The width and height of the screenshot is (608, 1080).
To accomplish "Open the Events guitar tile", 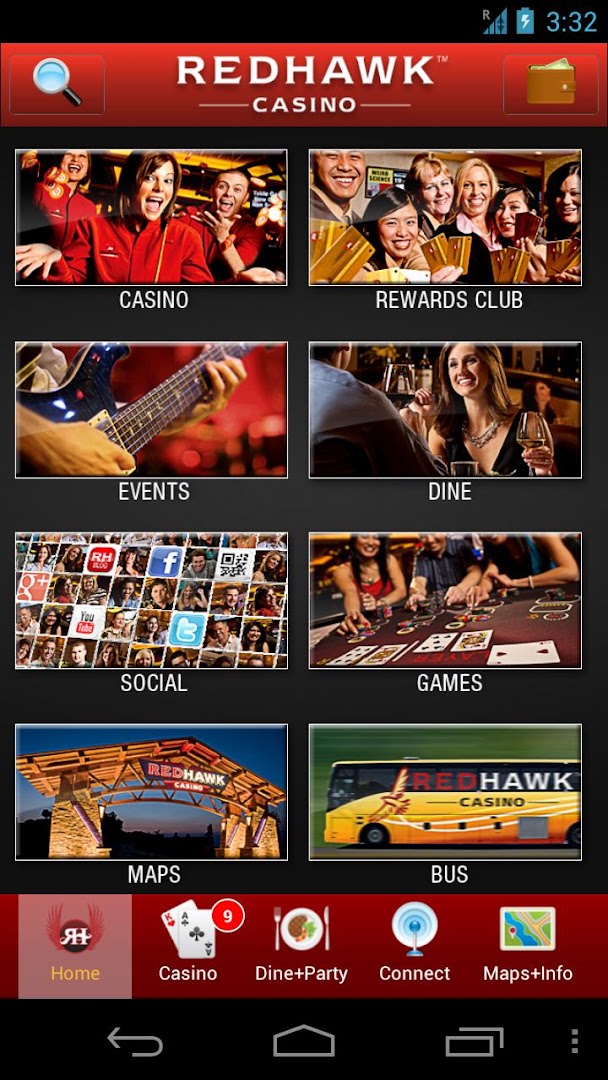I will point(151,409).
